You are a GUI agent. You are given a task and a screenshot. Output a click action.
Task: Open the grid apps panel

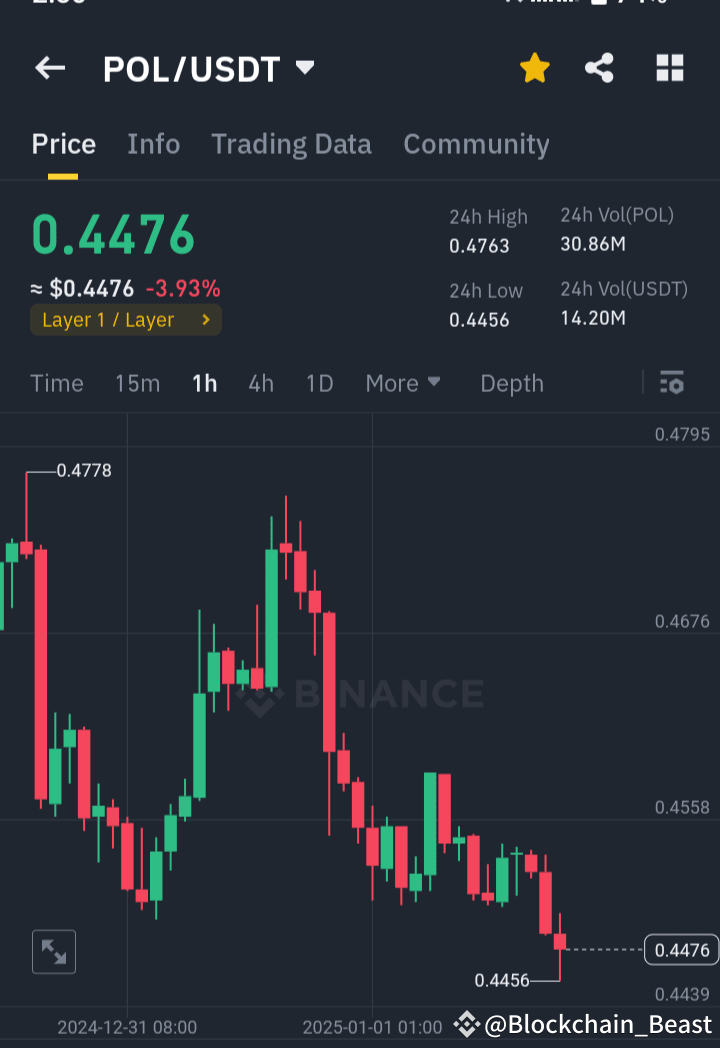point(668,68)
